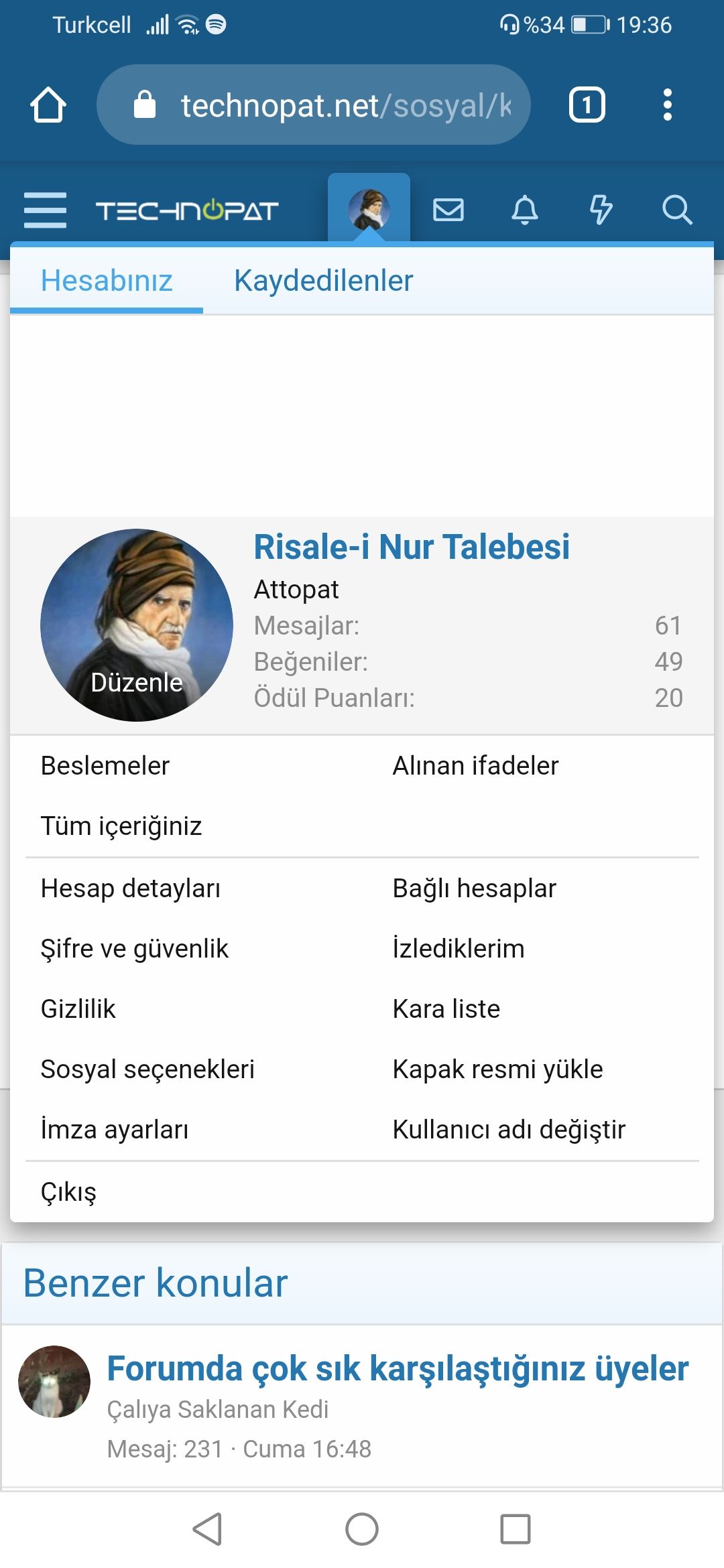Open the Risale-i Nur Talebesi profile link
This screenshot has width=724, height=1568.
point(412,547)
